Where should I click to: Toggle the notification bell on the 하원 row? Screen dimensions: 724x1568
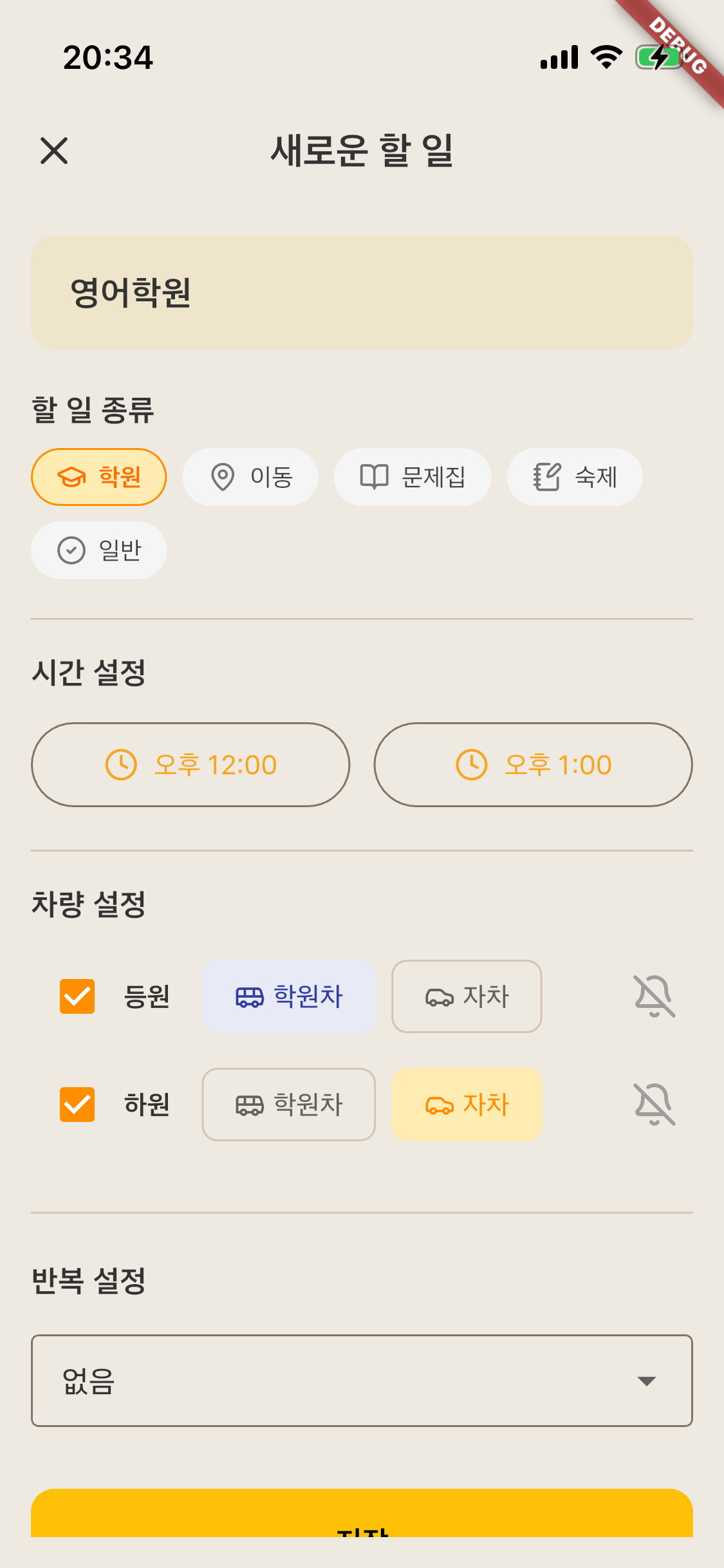(655, 1105)
